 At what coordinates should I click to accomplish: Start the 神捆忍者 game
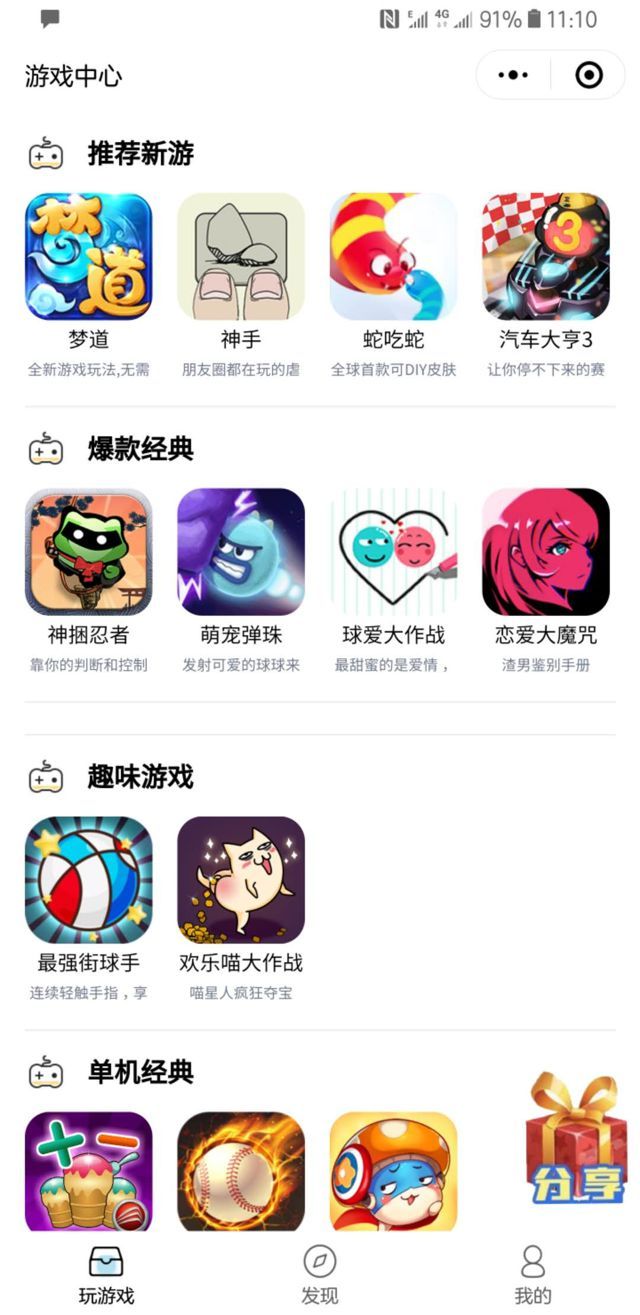point(89,552)
